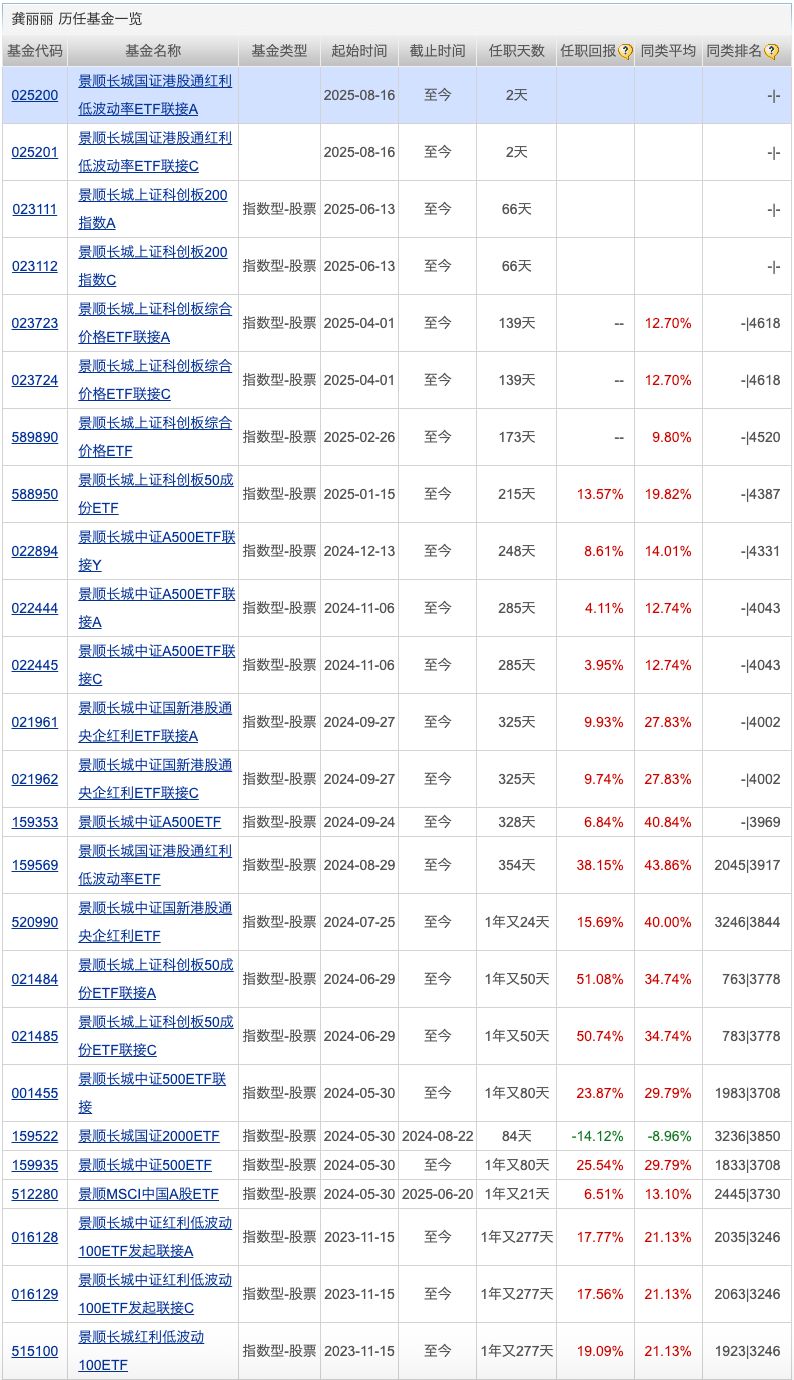Screen dimensions: 794x1380
Task: Open fund code 025200 link
Action: coord(34,95)
